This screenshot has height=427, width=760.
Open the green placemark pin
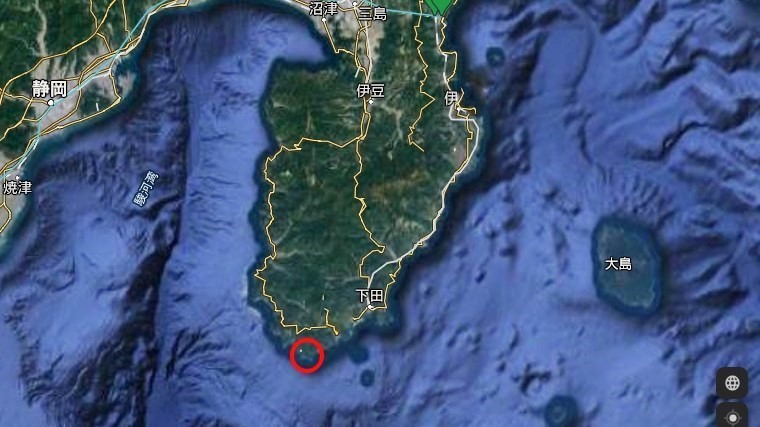[440, 5]
